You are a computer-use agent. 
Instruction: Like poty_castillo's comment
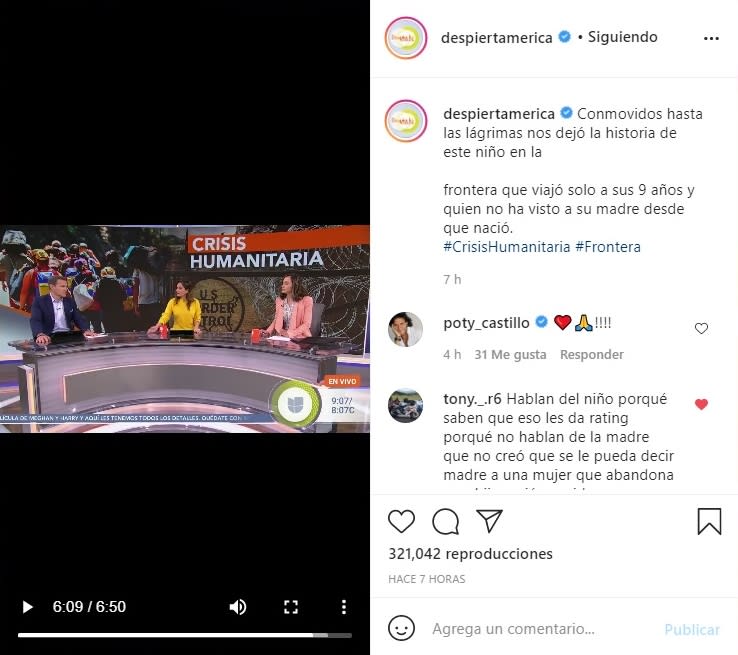coord(701,328)
